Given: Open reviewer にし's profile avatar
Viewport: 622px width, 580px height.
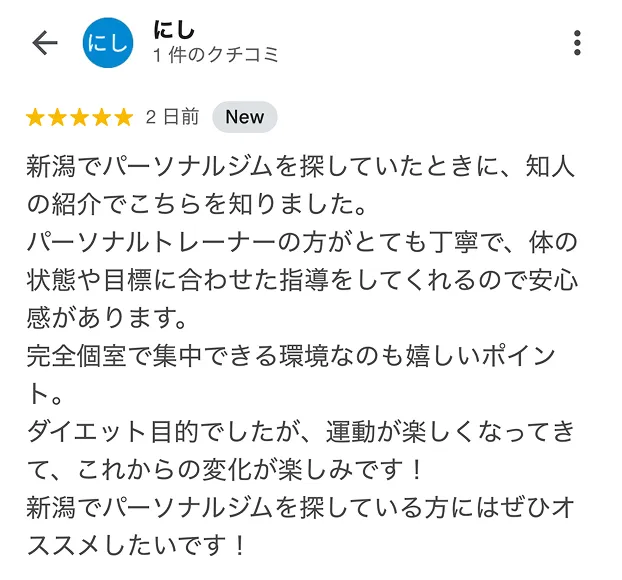Looking at the screenshot, I should (108, 43).
